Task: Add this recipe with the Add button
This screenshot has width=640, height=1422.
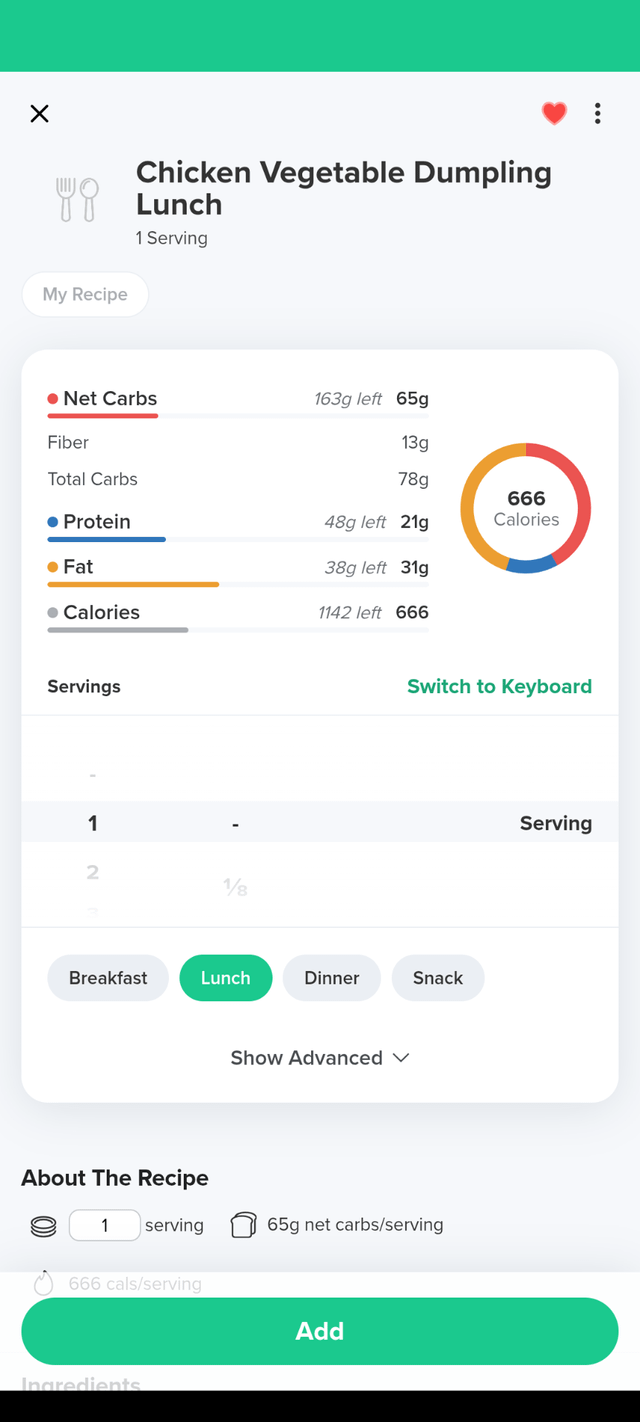Action: (320, 1331)
